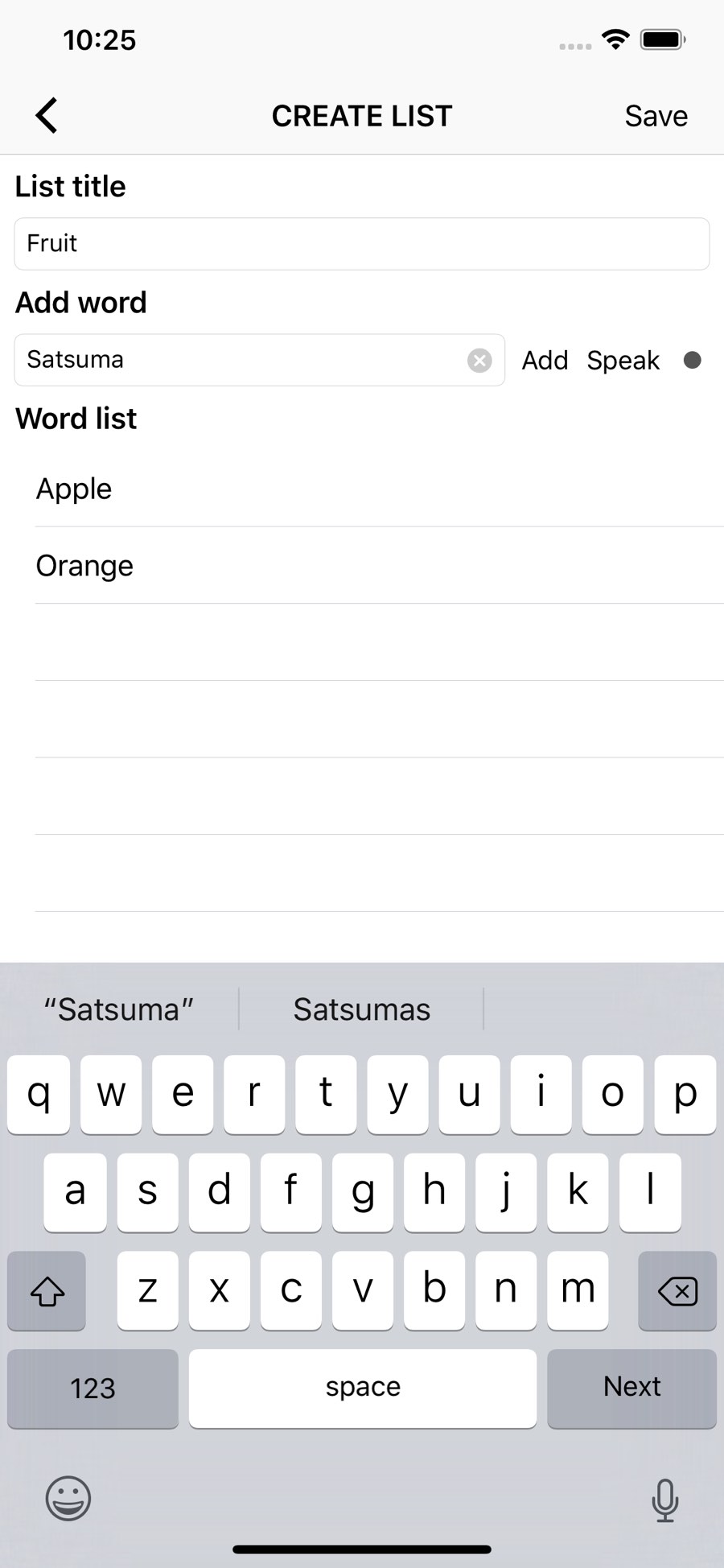
Task: Go back from Create List
Action: pos(47,116)
